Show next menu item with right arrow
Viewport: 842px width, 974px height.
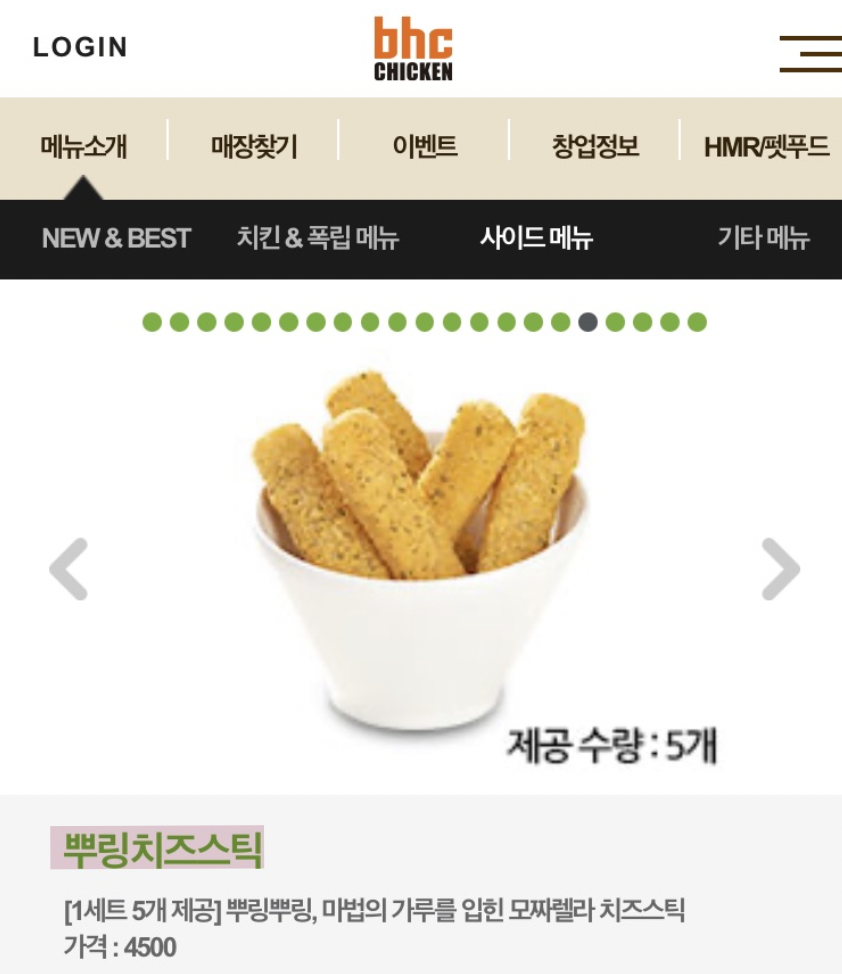click(x=780, y=569)
